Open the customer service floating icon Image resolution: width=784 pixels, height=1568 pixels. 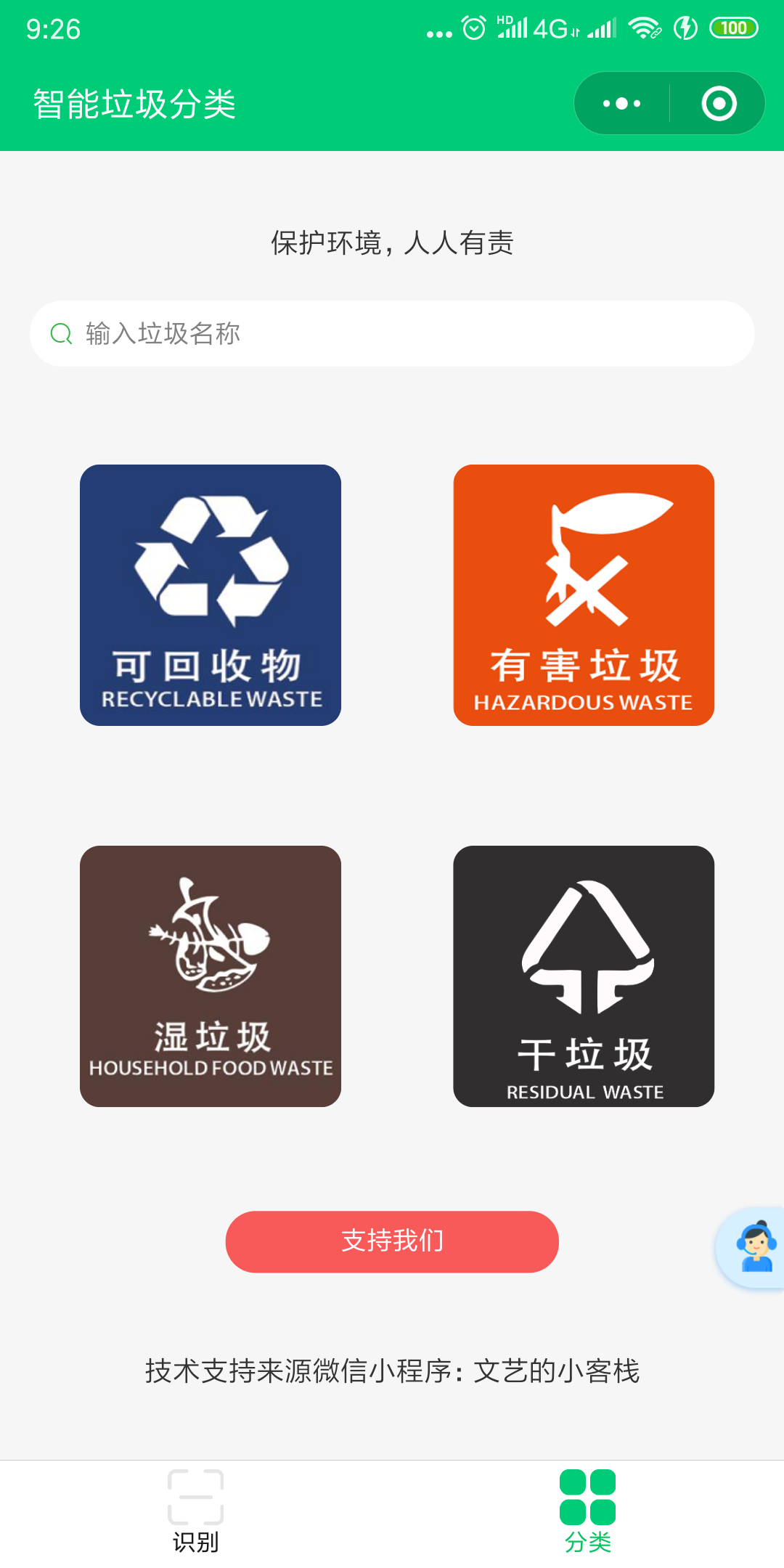(x=753, y=1247)
